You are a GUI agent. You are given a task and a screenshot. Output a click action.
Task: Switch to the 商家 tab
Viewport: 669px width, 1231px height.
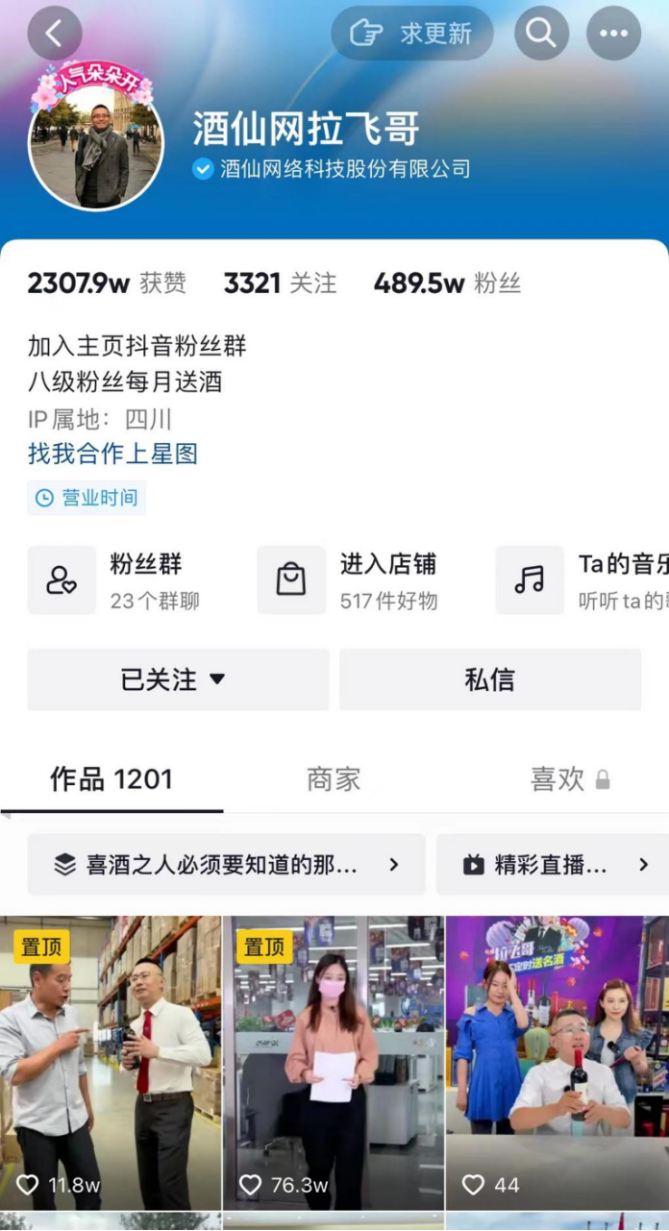(x=333, y=780)
